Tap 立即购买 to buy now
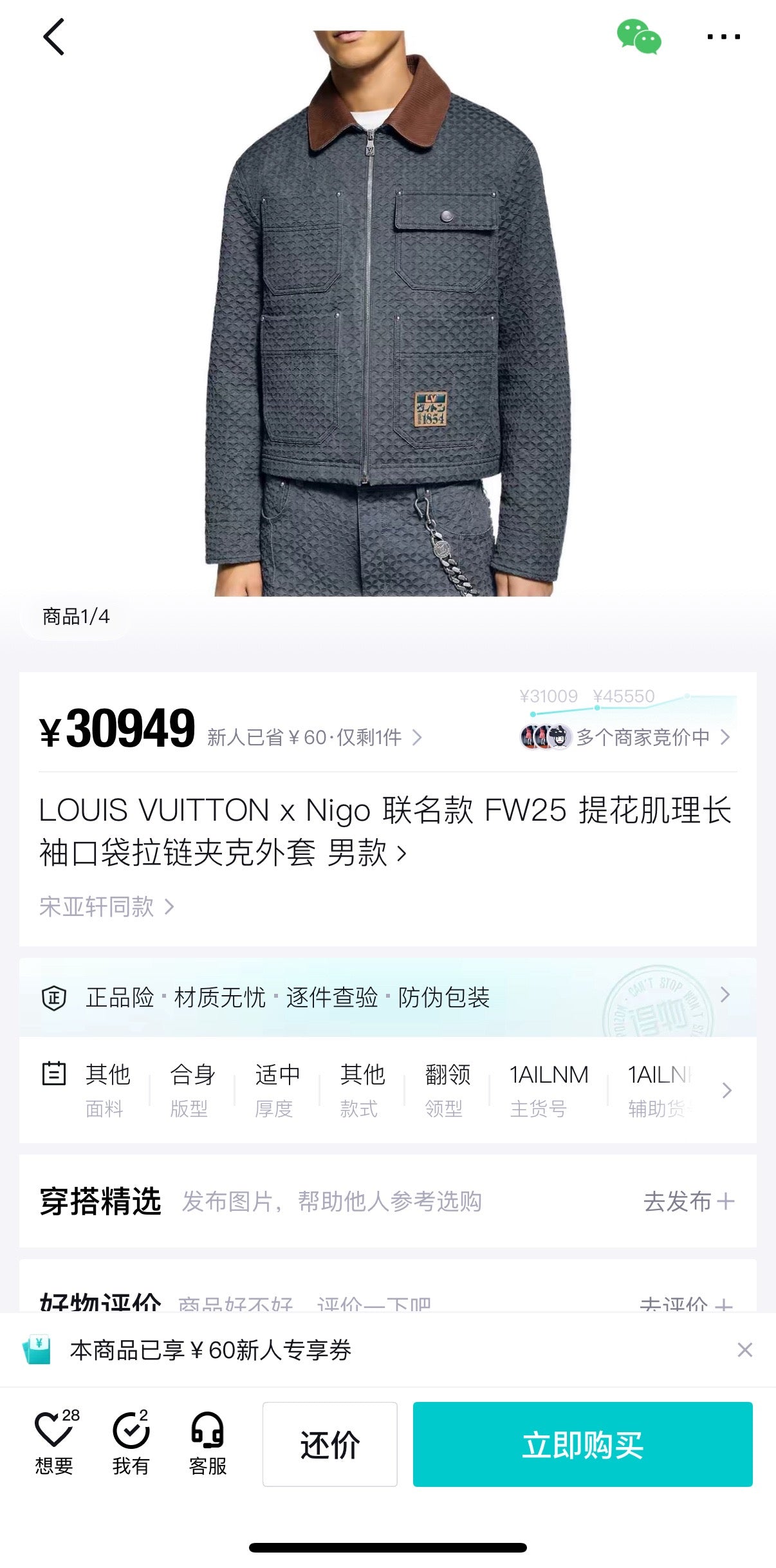This screenshot has width=776, height=1568. pos(582,1444)
